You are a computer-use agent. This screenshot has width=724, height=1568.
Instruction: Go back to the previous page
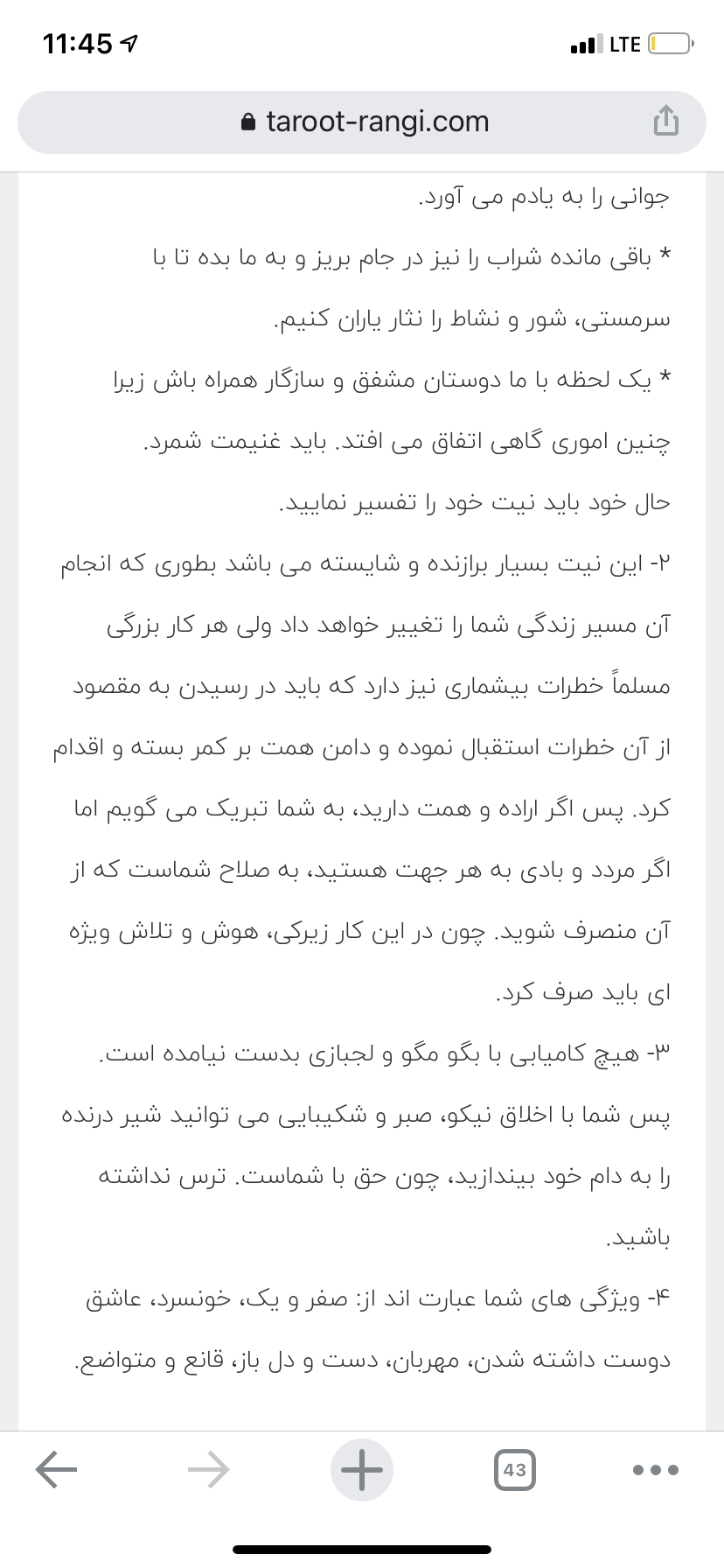coord(57,1469)
